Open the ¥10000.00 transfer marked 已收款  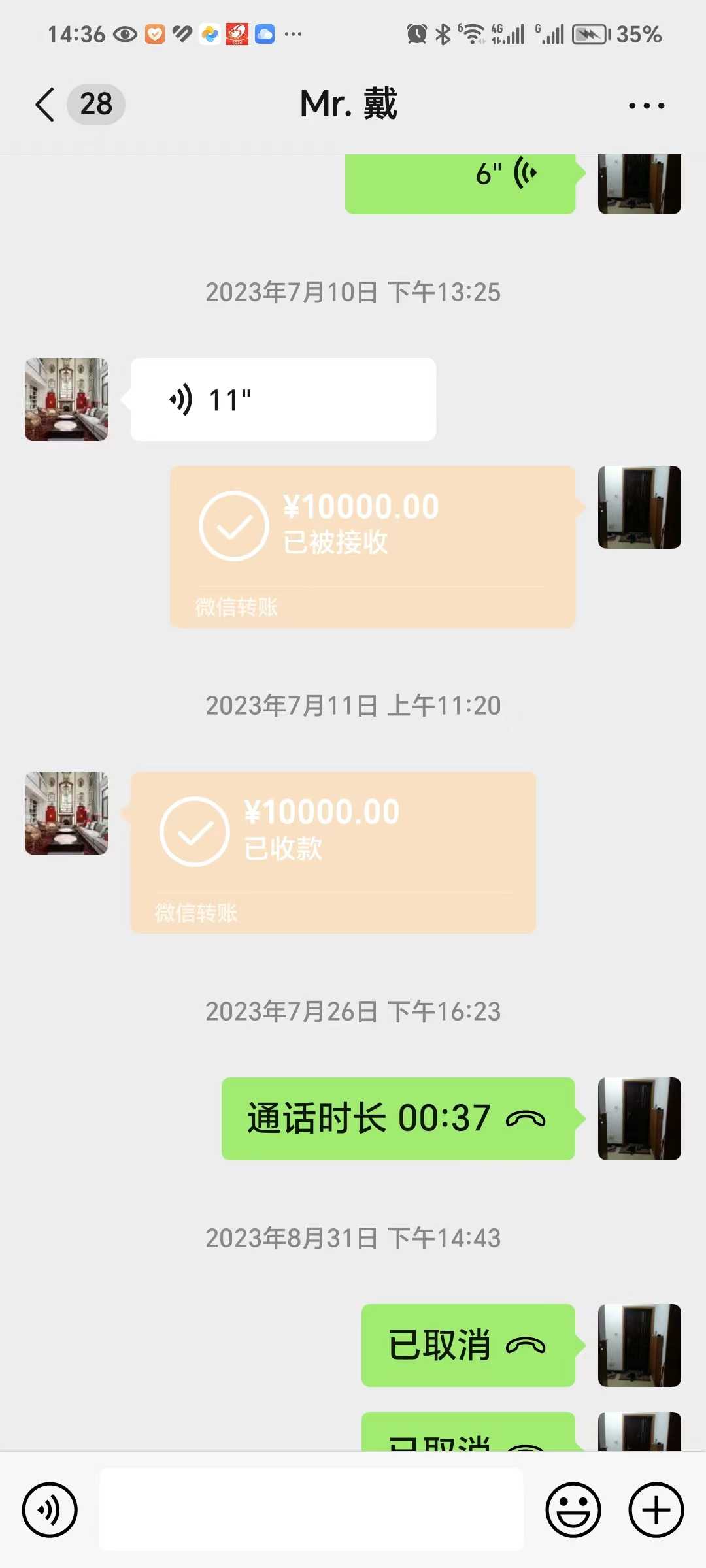(333, 851)
